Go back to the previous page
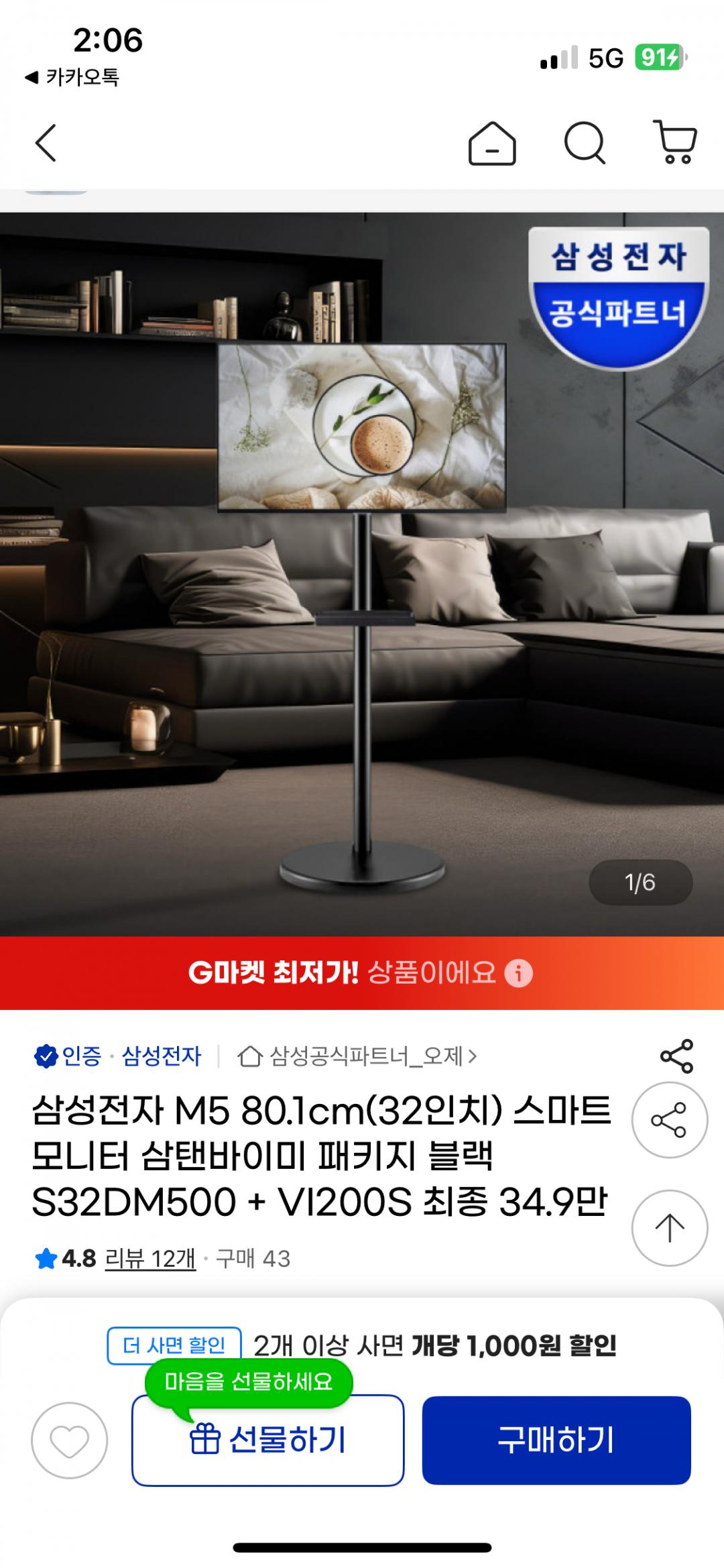 (46, 143)
